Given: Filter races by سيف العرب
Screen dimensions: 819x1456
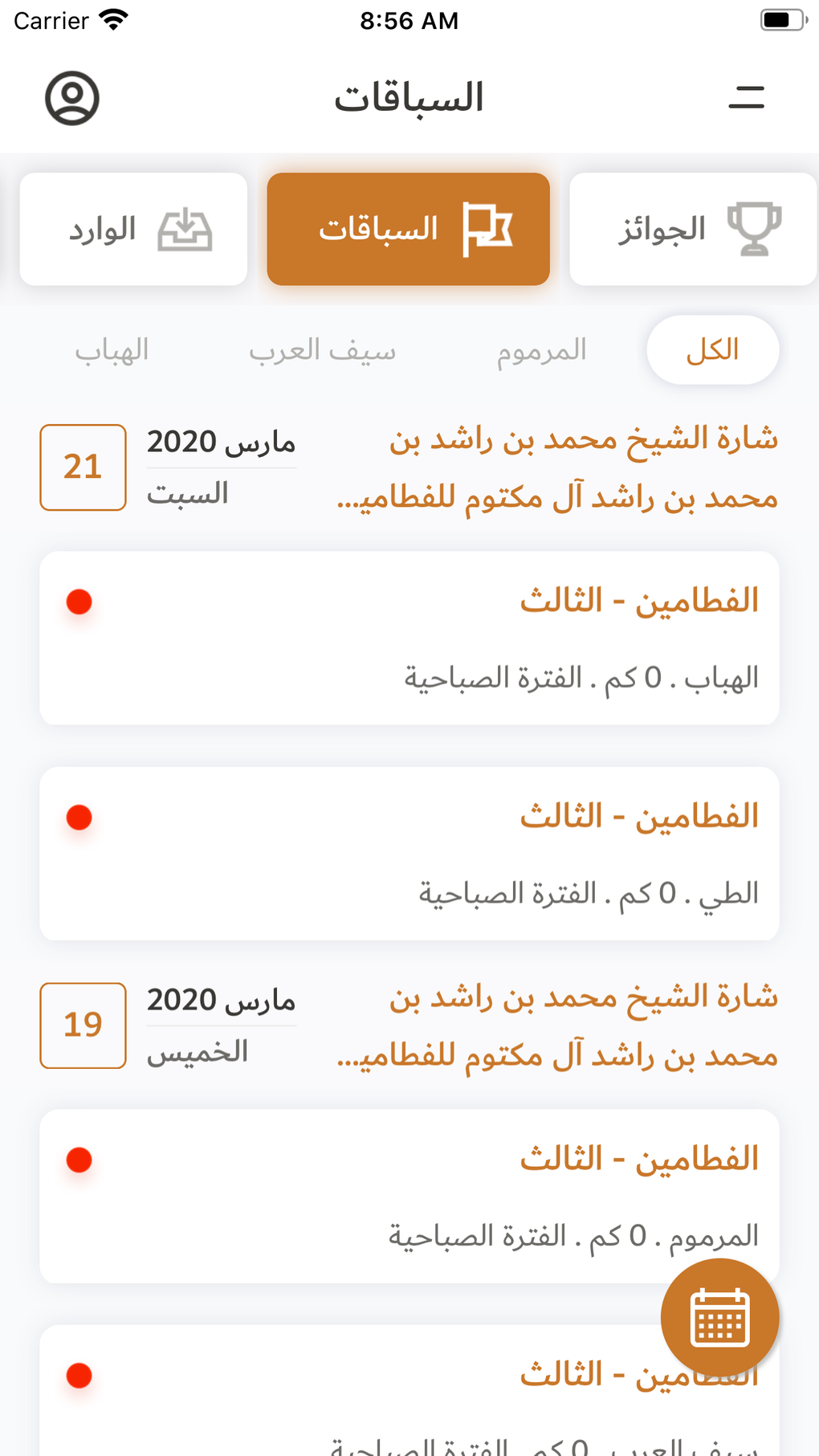Looking at the screenshot, I should click(x=322, y=350).
